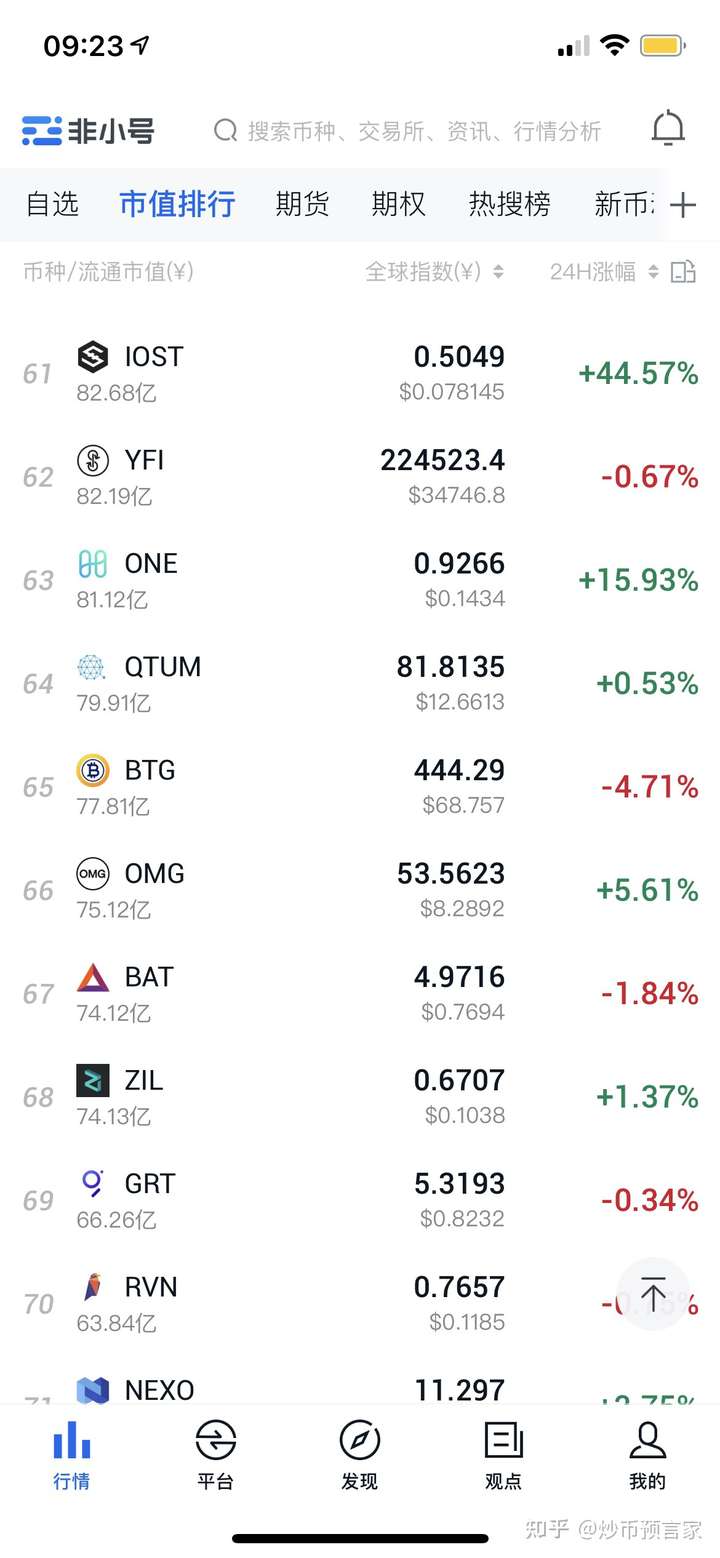Tap the layout switch icon beside 24H涨幅
Screen dimensions: 720x1558
683,272
